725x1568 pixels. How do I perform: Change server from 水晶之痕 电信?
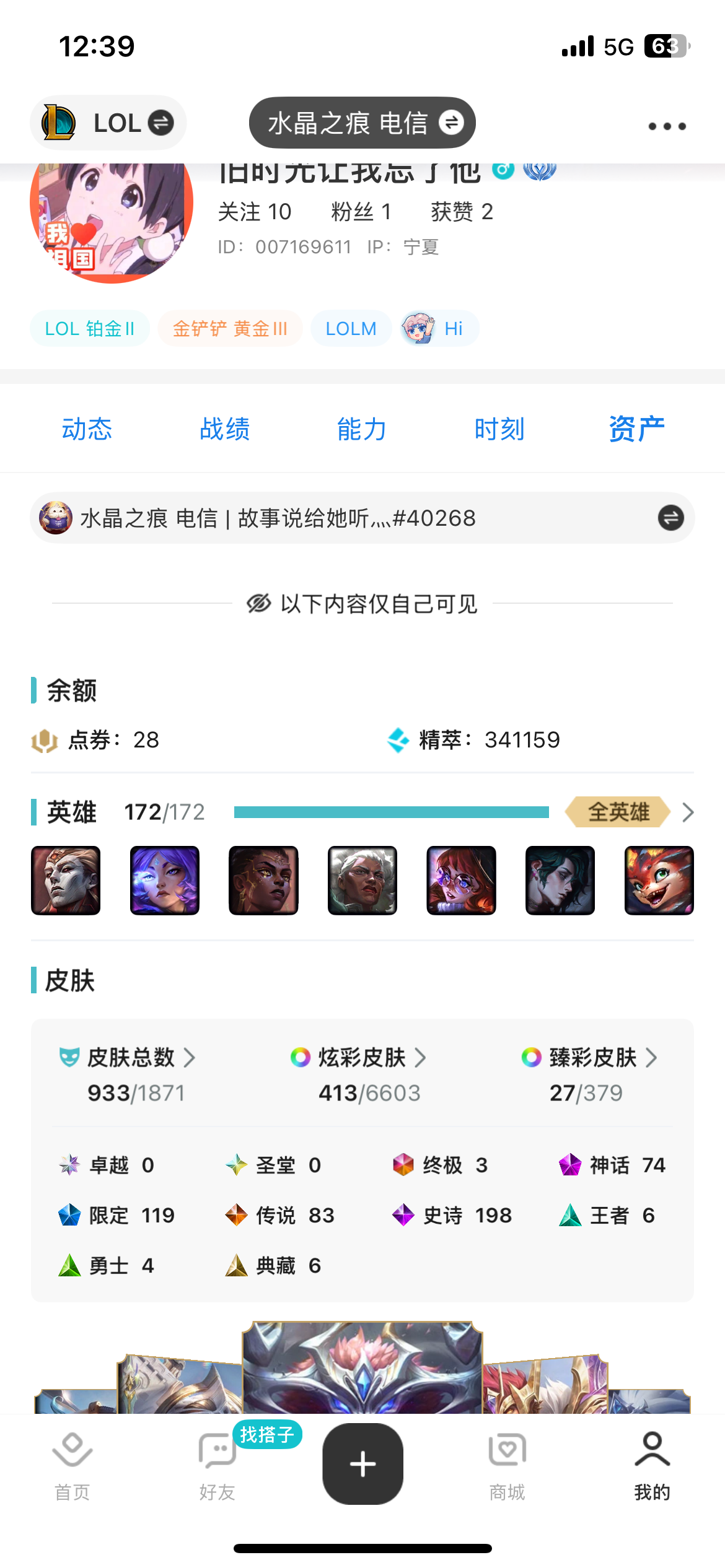click(362, 123)
